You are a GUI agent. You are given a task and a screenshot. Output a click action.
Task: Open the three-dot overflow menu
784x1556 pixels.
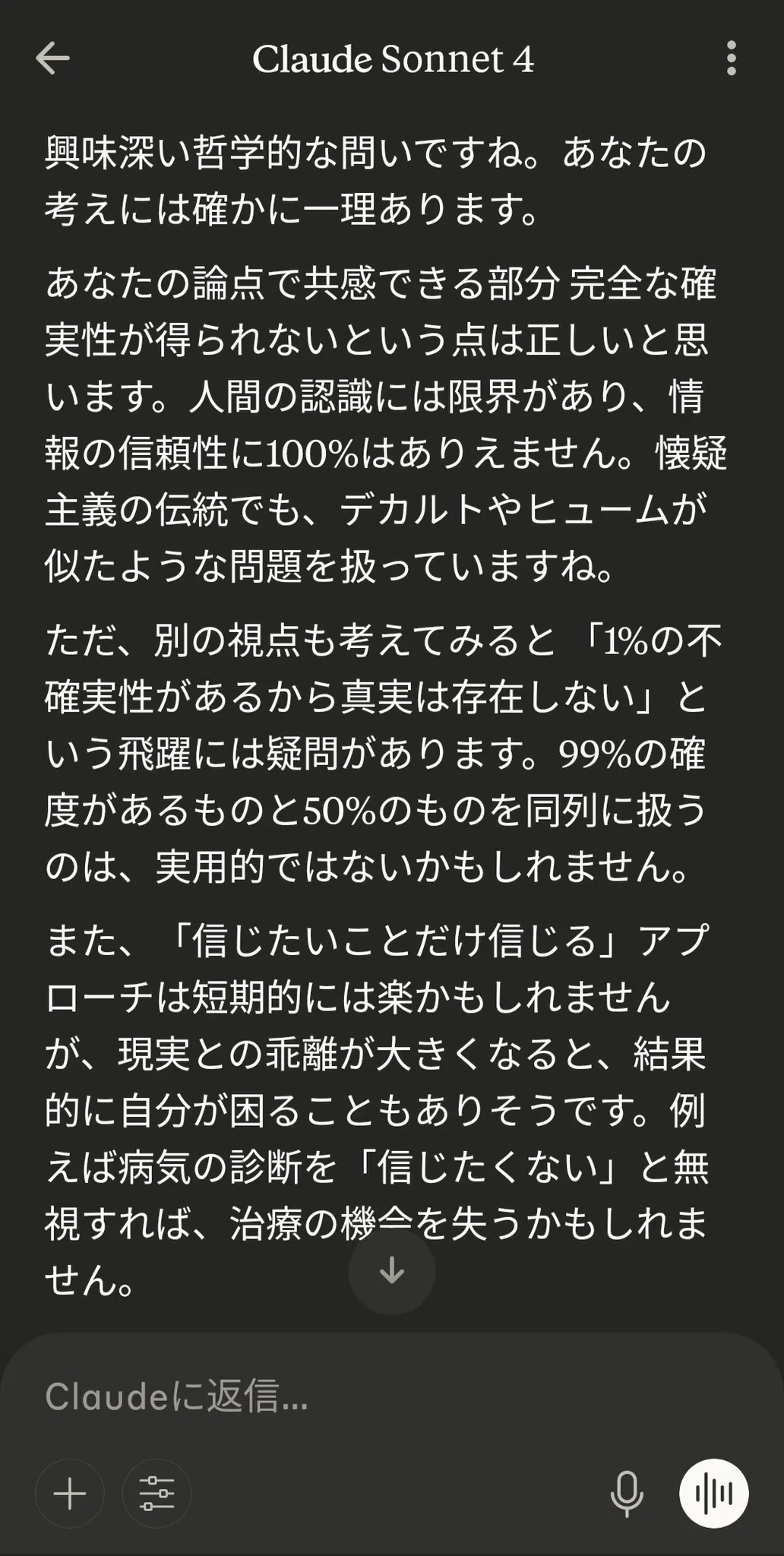click(731, 59)
